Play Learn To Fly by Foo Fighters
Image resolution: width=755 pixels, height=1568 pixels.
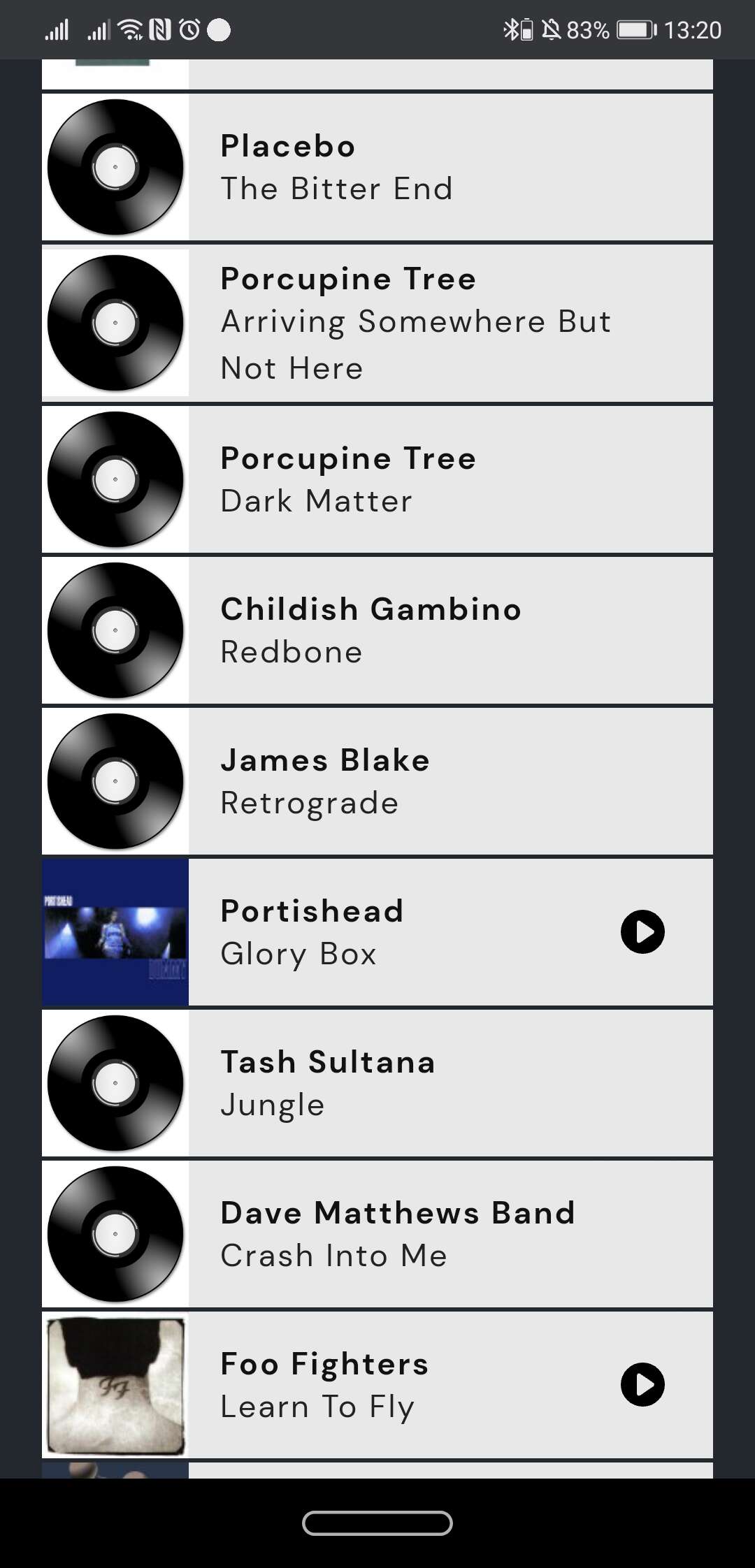pyautogui.click(x=642, y=1384)
